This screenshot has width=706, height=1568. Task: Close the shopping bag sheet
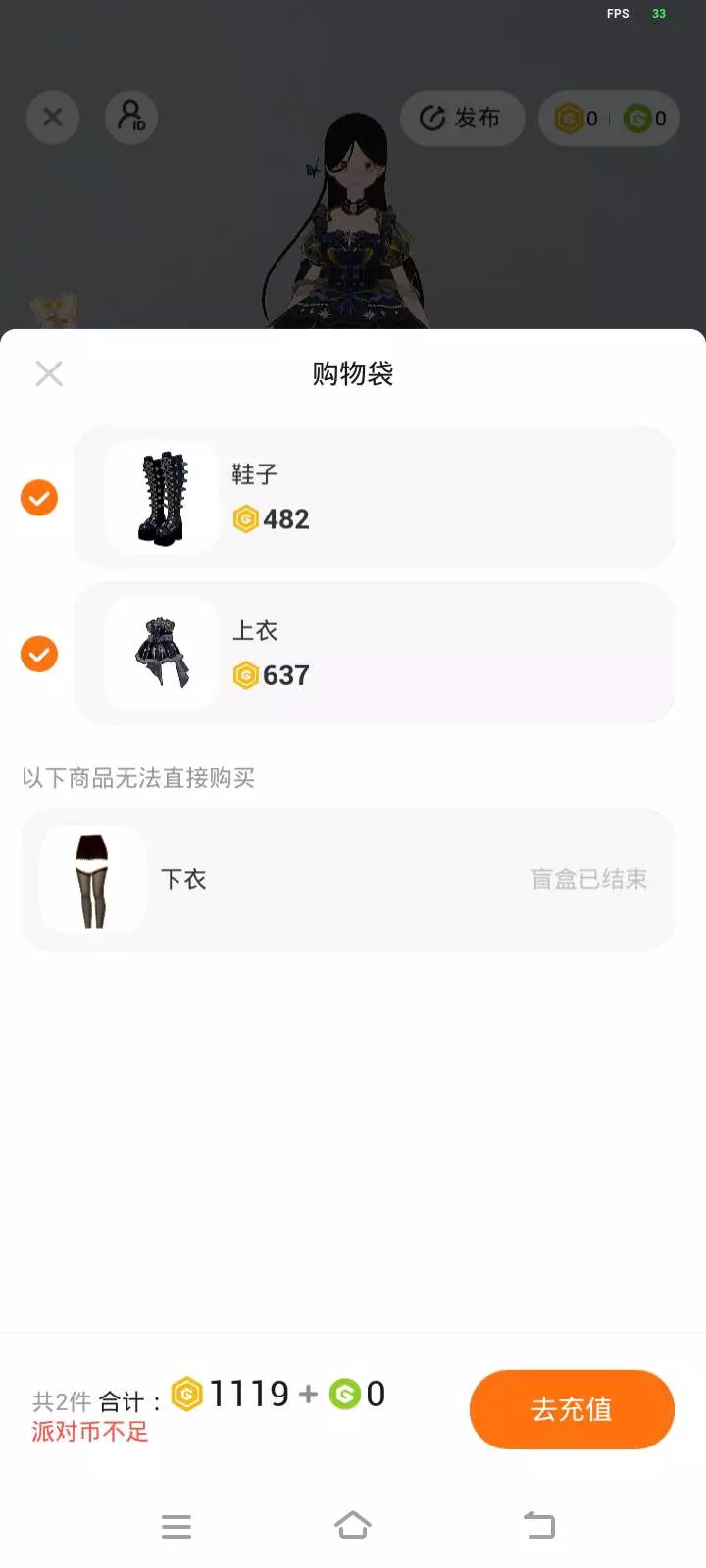click(x=49, y=373)
